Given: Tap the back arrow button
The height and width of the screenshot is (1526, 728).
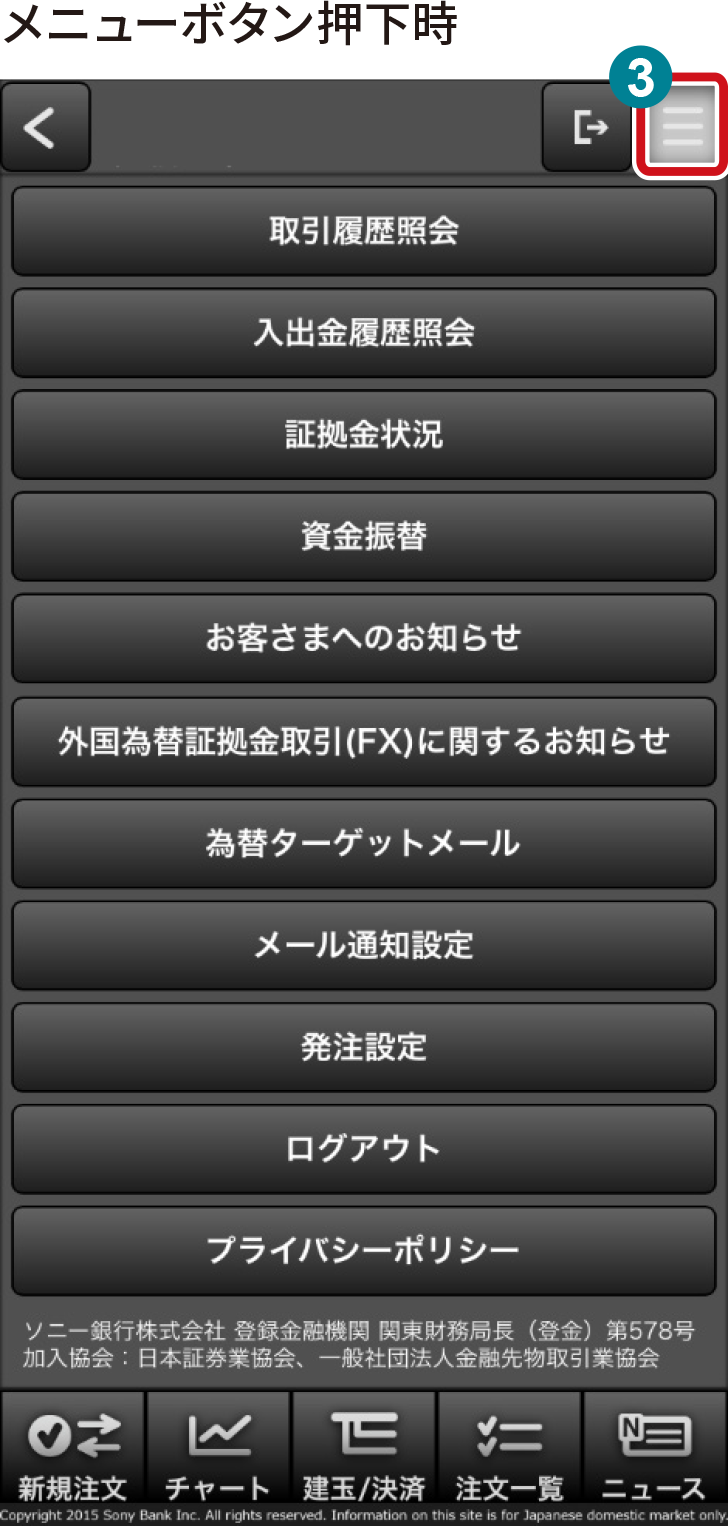Looking at the screenshot, I should [45, 127].
